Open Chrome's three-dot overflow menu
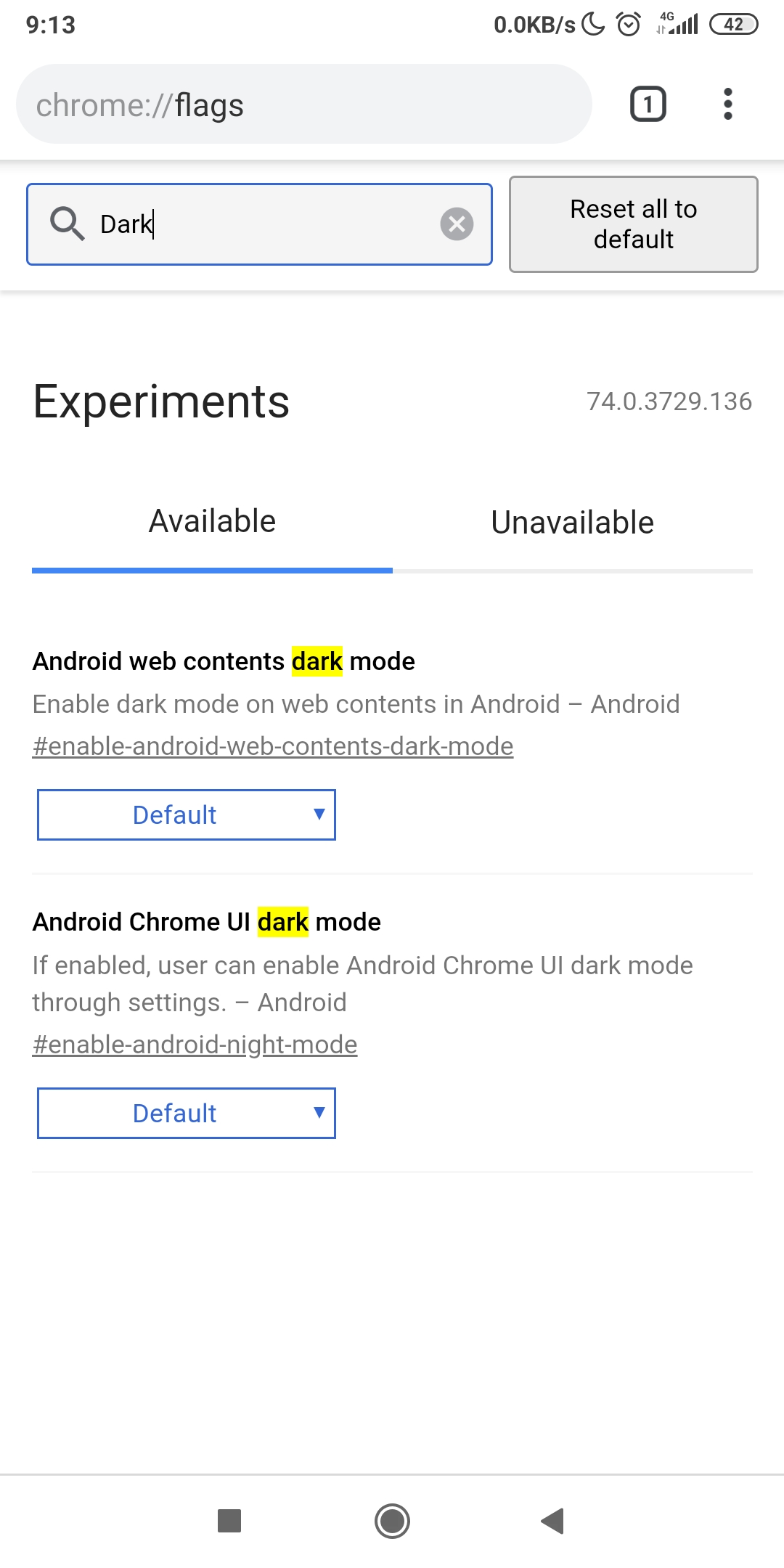The image size is (784, 1568). point(727,104)
